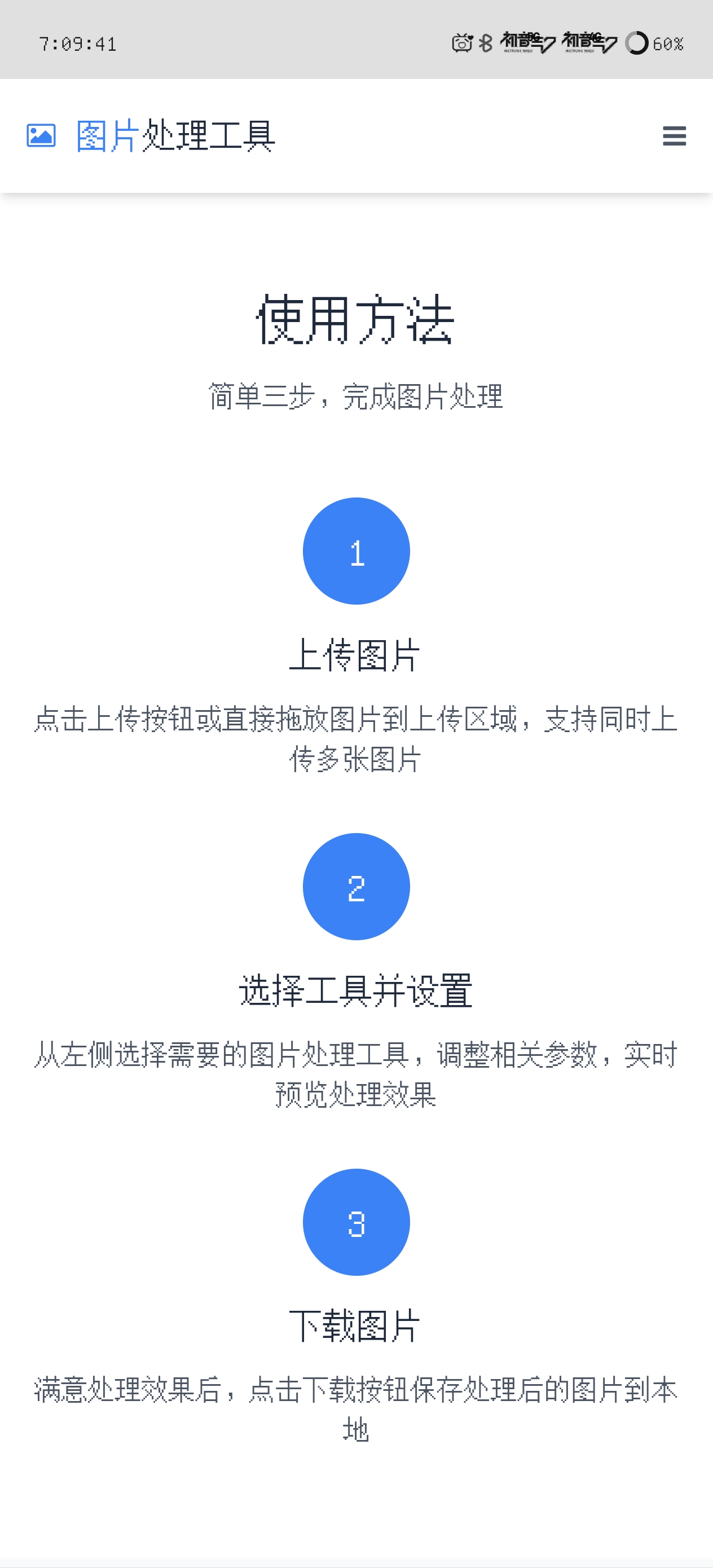Tap the 图片处理工具 site logo
Screen dimensions: 713x1568
tap(151, 136)
